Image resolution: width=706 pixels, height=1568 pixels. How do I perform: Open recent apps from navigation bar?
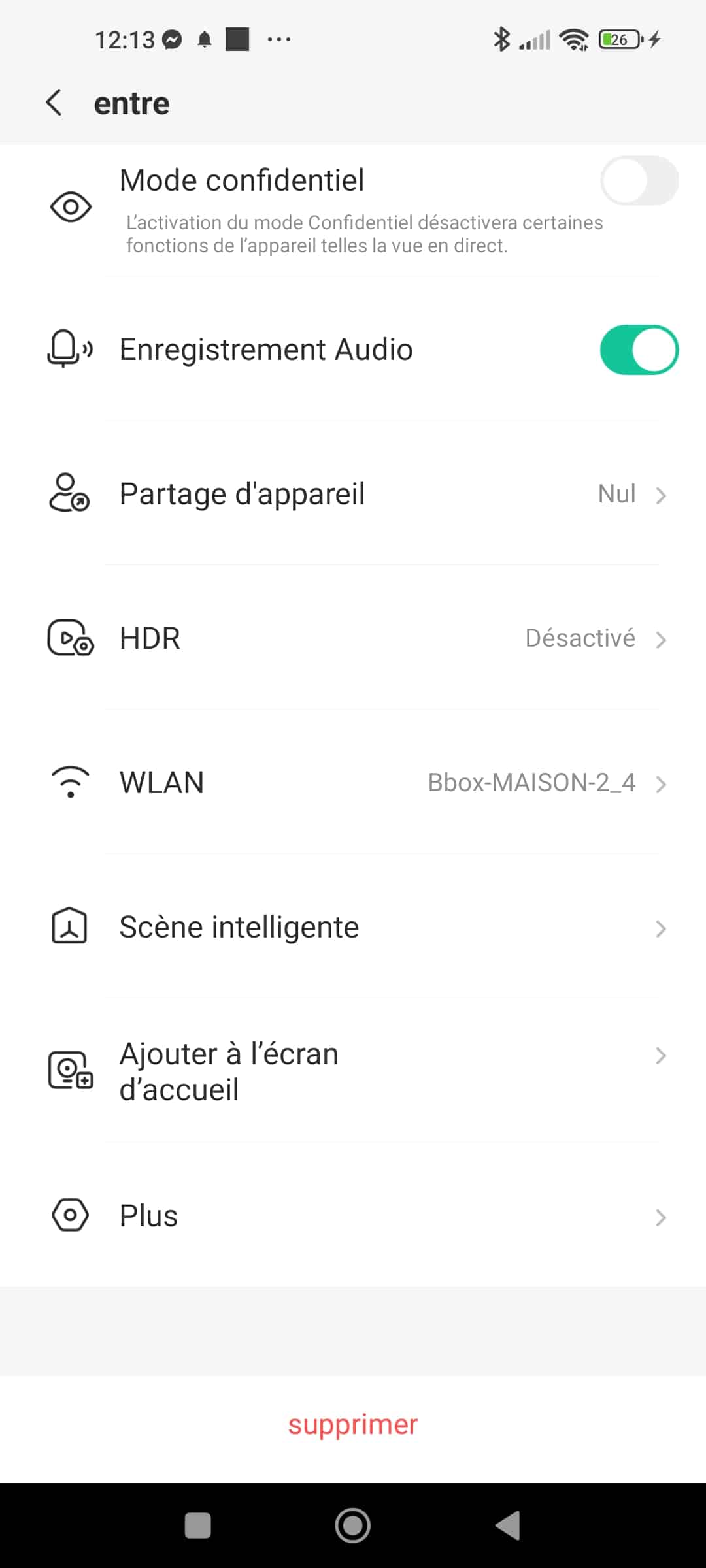click(198, 1526)
